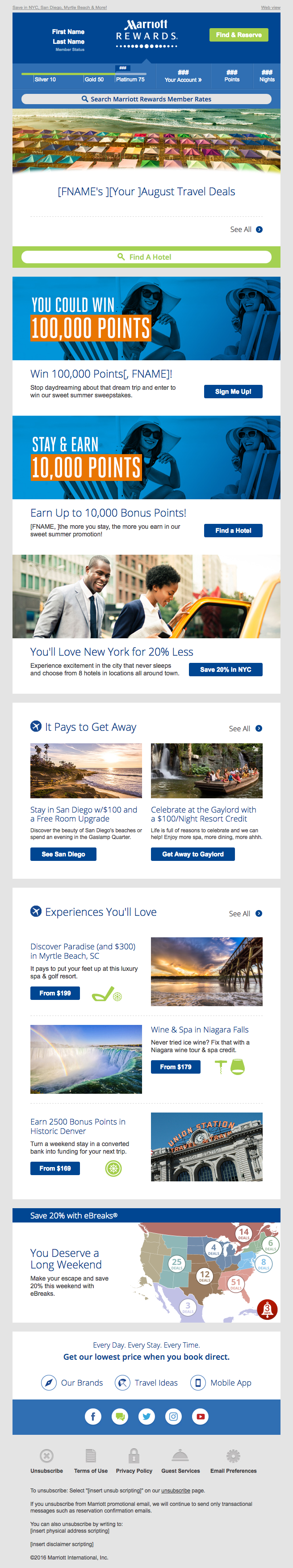293x1568 pixels.
Task: Open the Web view link
Action: click(271, 7)
